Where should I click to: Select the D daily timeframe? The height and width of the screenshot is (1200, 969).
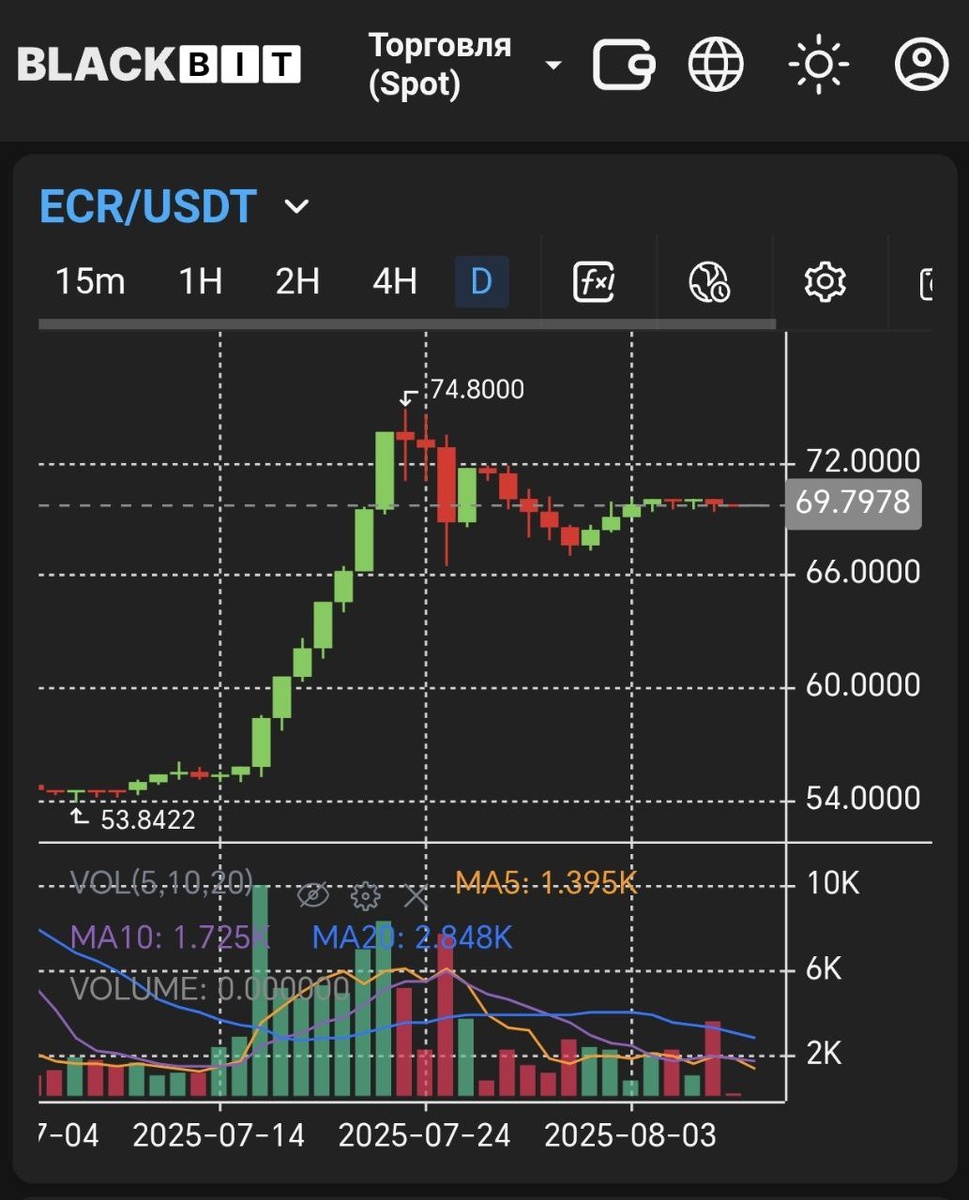click(481, 282)
